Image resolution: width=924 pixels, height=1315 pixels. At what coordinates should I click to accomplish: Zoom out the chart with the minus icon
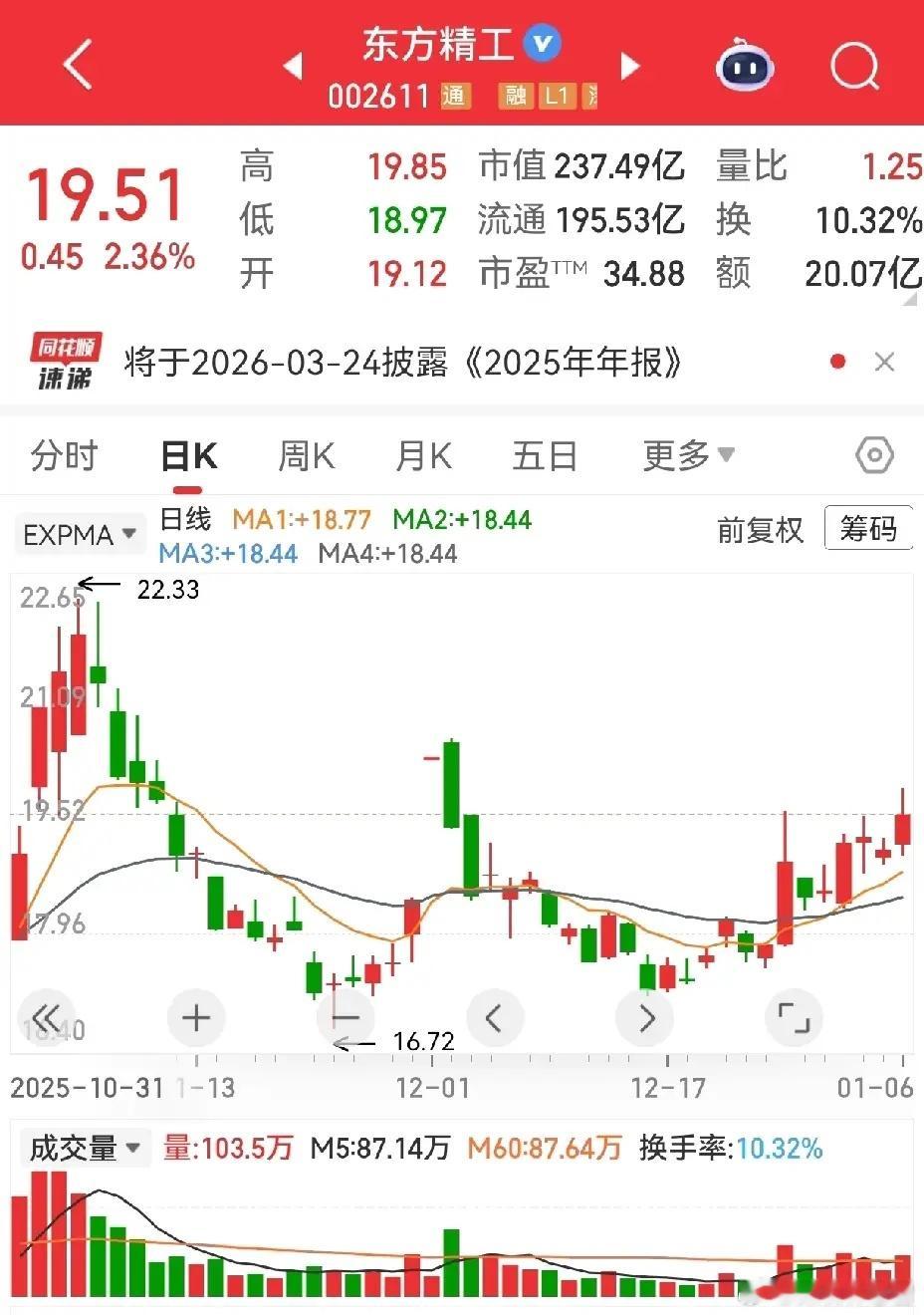[345, 1017]
